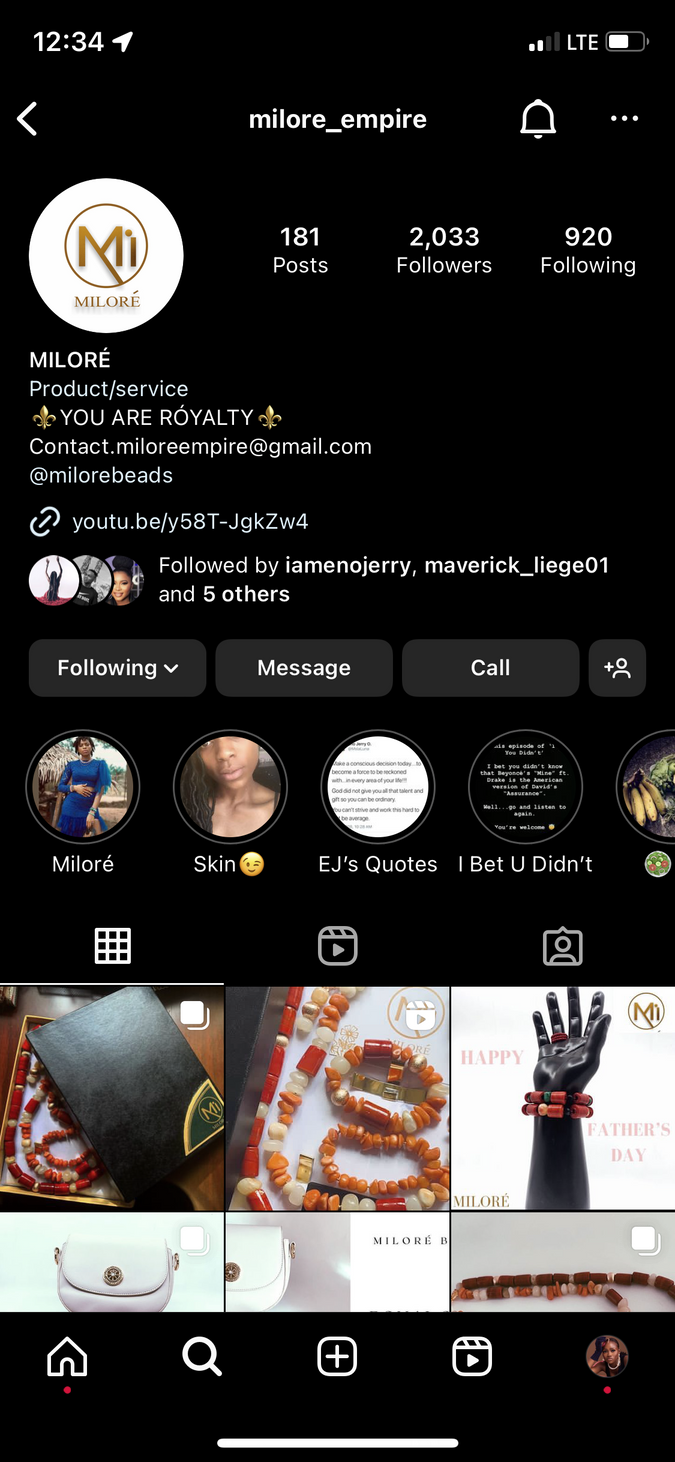Open the EJ's Quotes highlight

click(x=378, y=788)
